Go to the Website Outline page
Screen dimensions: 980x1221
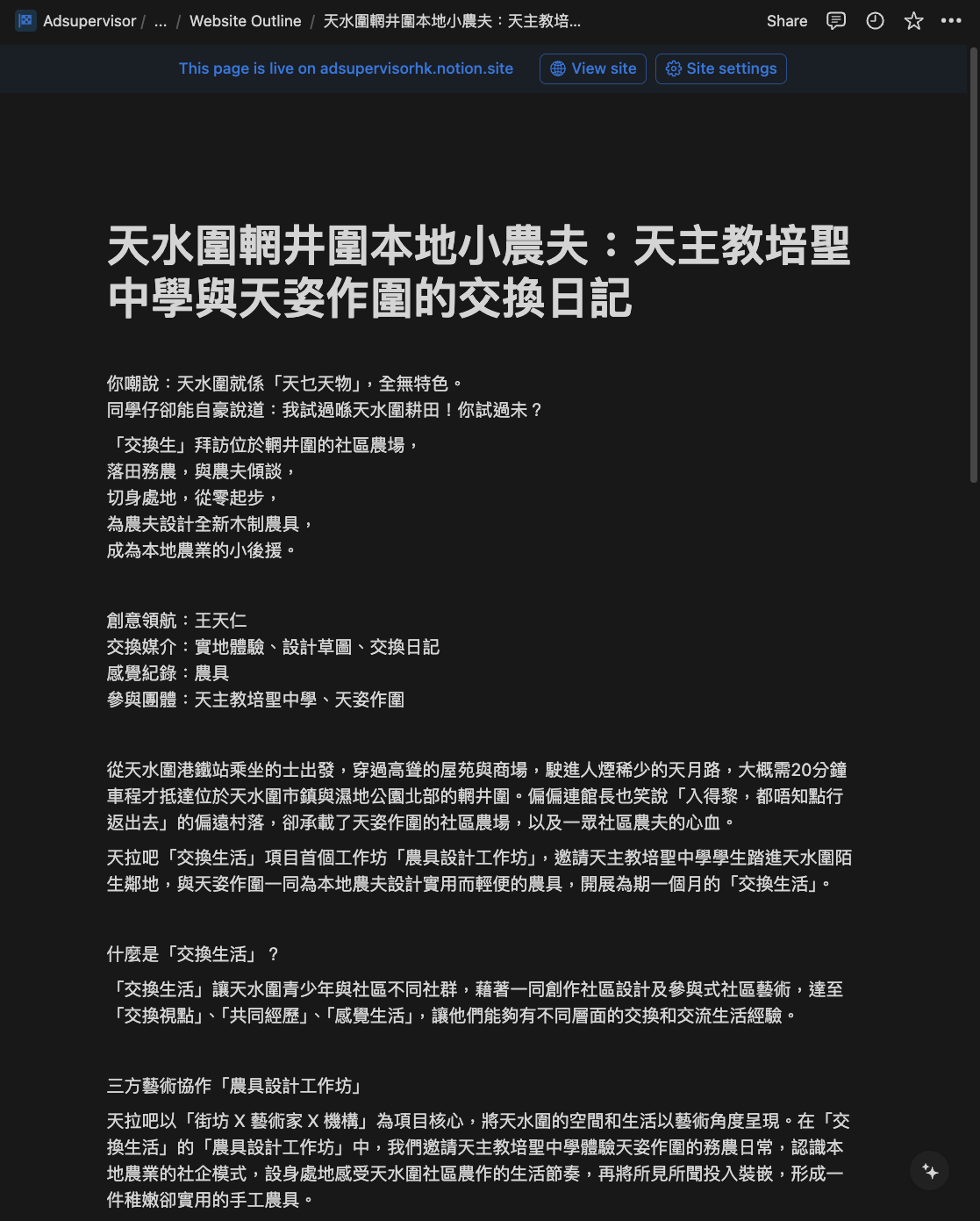click(x=245, y=21)
